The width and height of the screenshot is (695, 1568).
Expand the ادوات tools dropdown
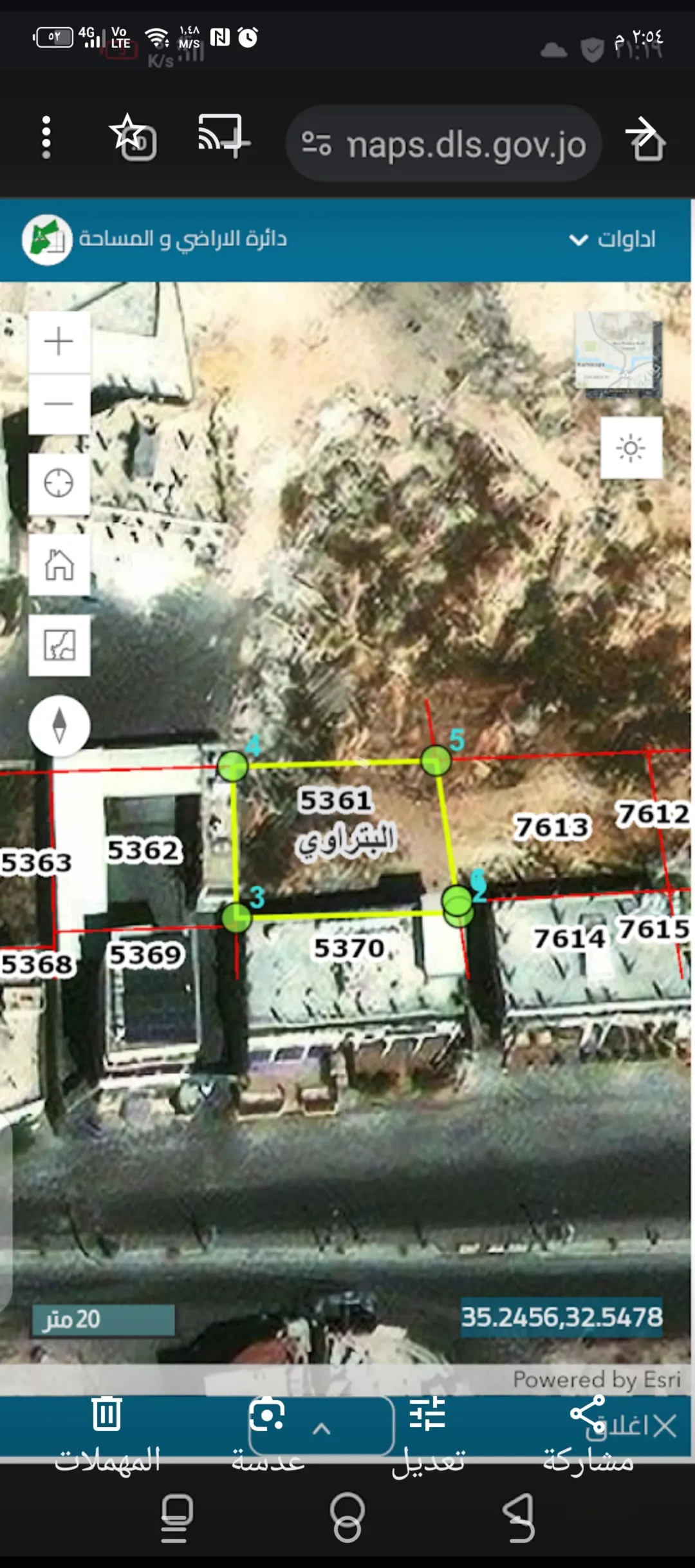click(612, 240)
